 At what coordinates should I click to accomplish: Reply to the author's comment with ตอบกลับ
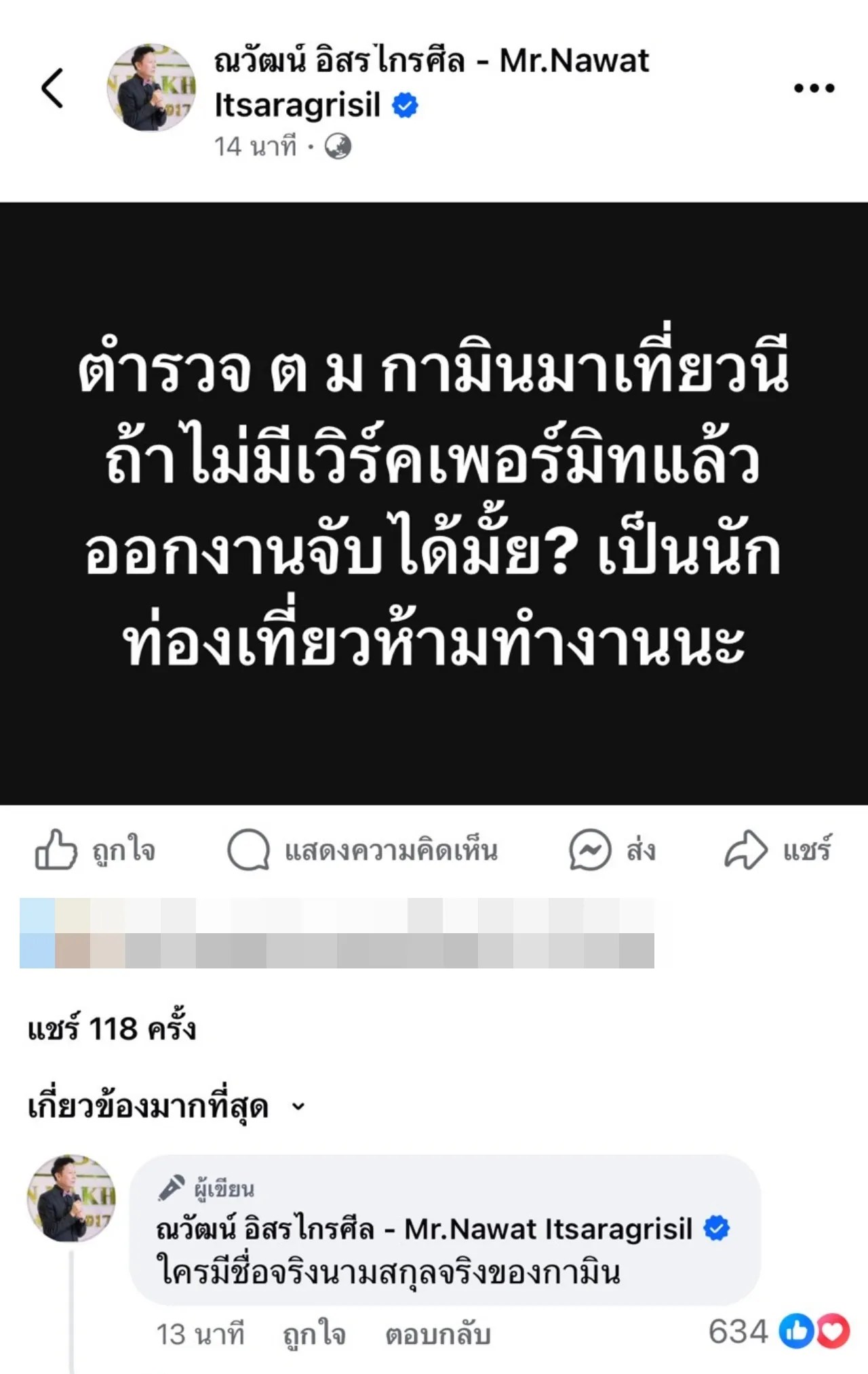[437, 1335]
